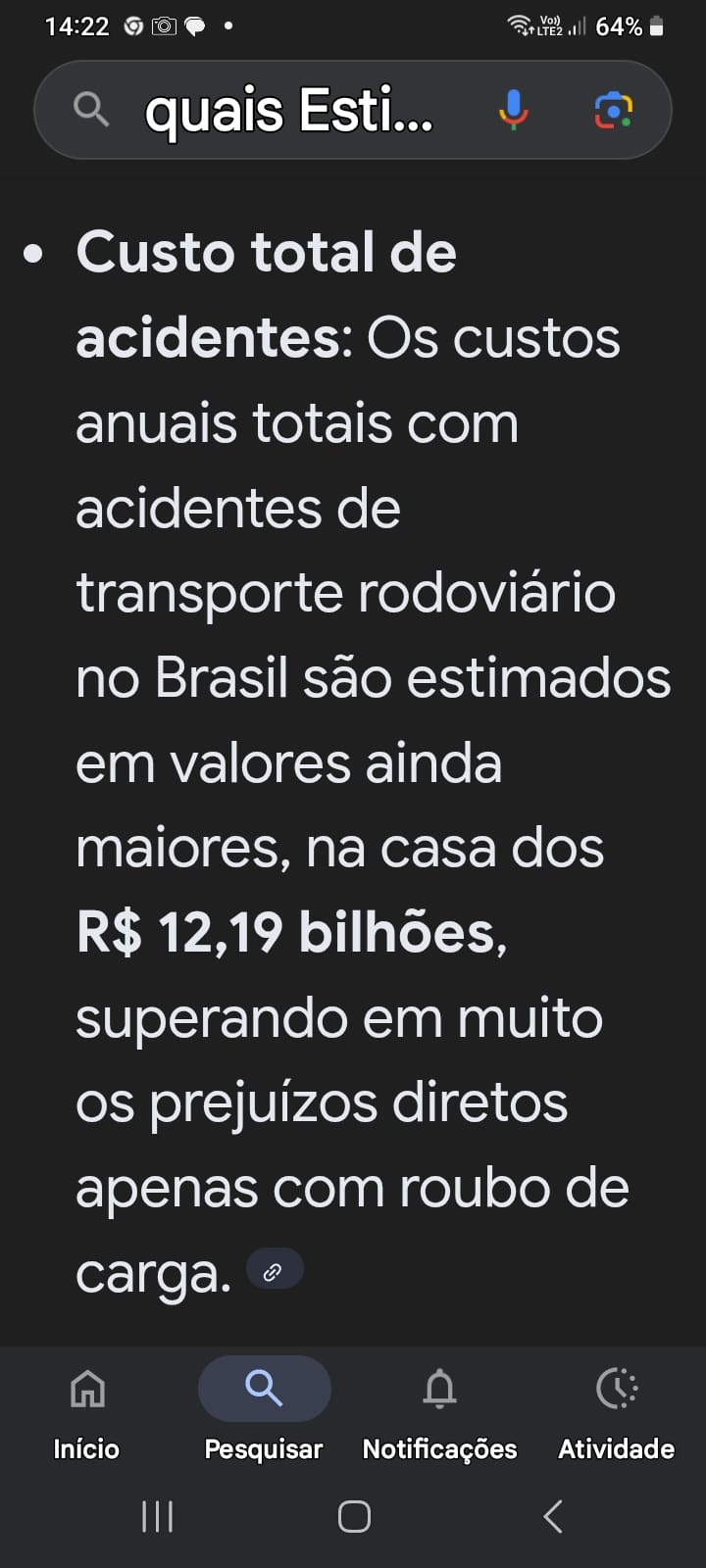The image size is (706, 1568).
Task: Switch to the Atividade tab
Action: (x=616, y=1409)
